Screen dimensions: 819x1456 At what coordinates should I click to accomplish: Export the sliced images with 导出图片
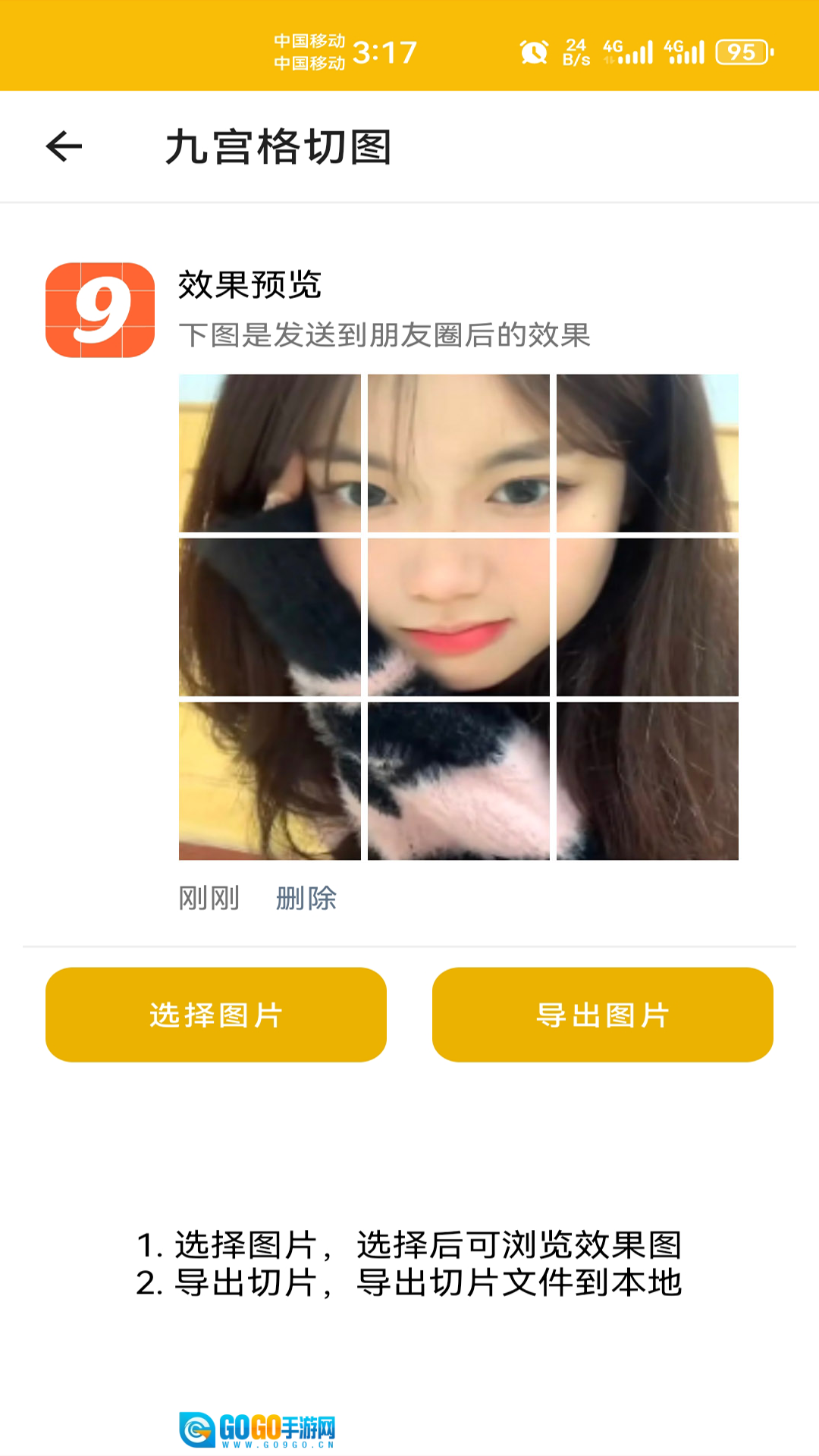[603, 1015]
